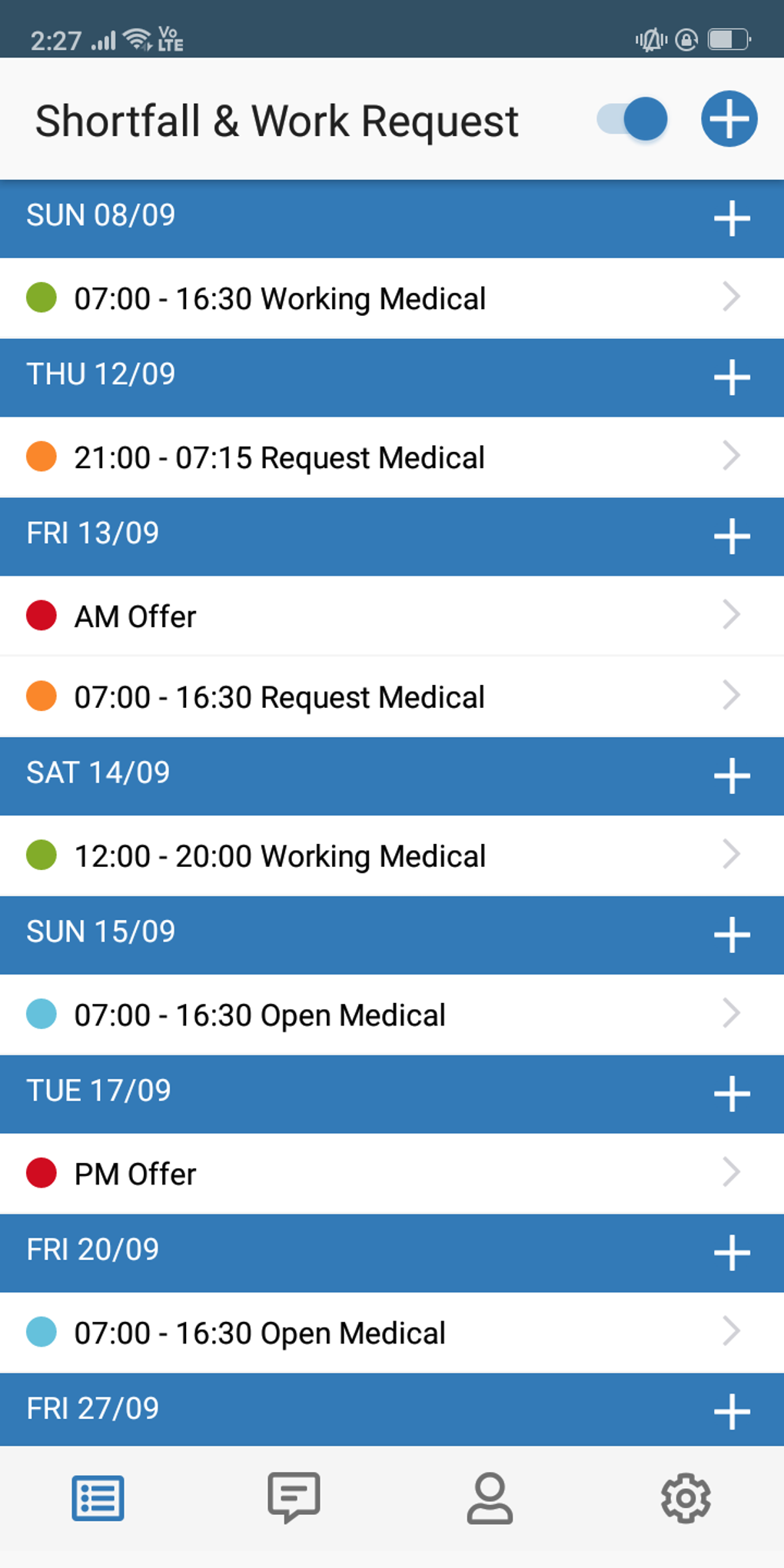Add an entry for SUN 15/09
The height and width of the screenshot is (1568, 784).
[x=731, y=935]
